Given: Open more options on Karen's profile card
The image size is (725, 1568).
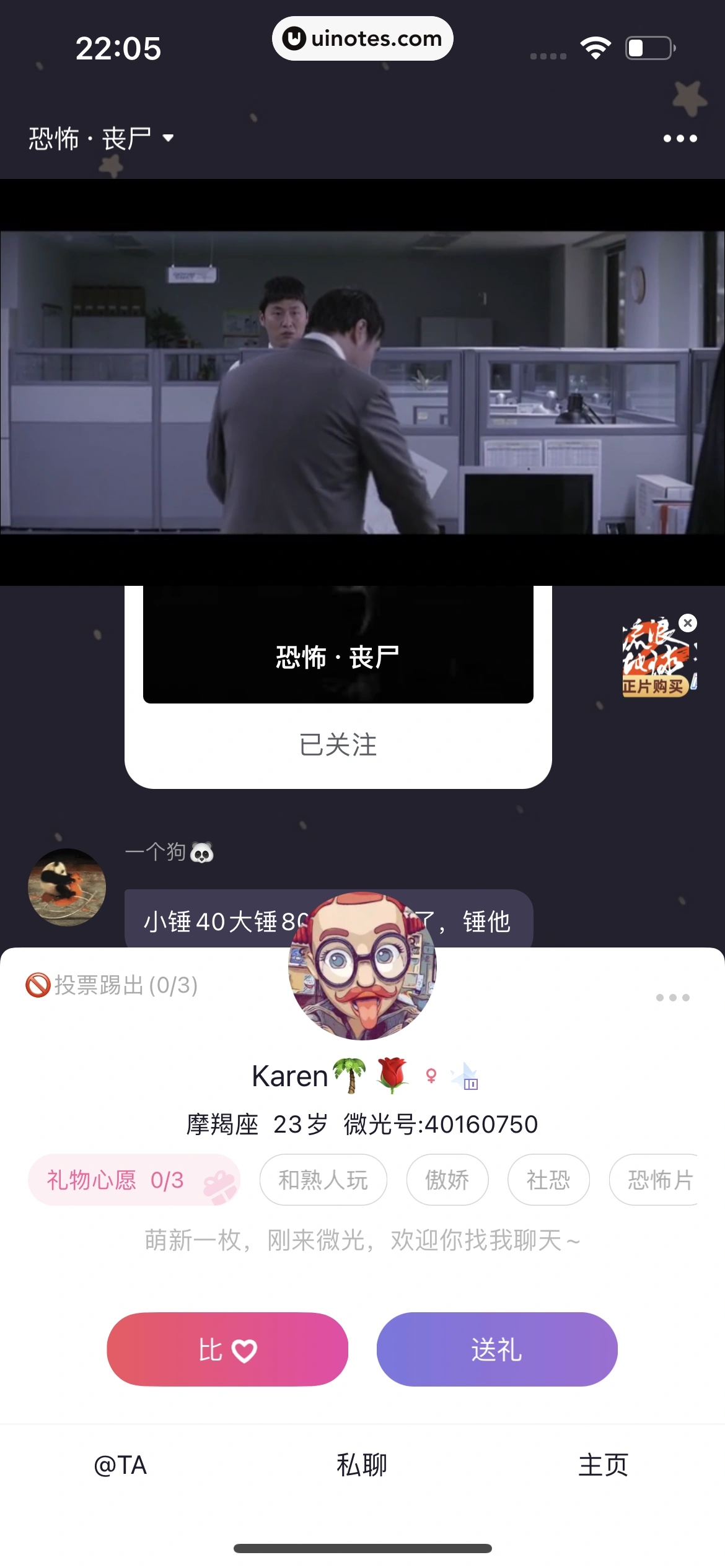Looking at the screenshot, I should pyautogui.click(x=672, y=998).
